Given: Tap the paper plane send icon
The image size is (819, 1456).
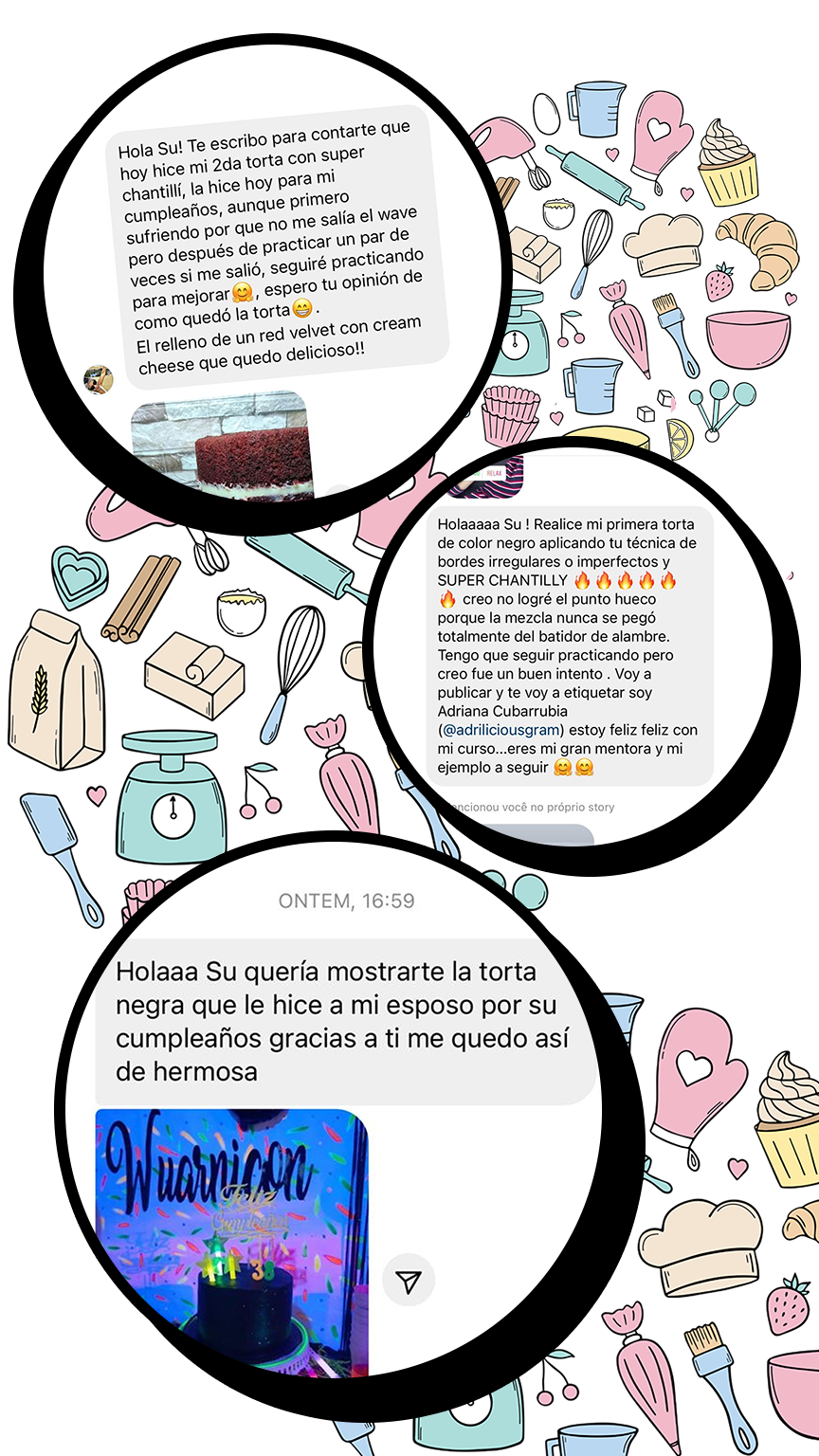Looking at the screenshot, I should (409, 1278).
